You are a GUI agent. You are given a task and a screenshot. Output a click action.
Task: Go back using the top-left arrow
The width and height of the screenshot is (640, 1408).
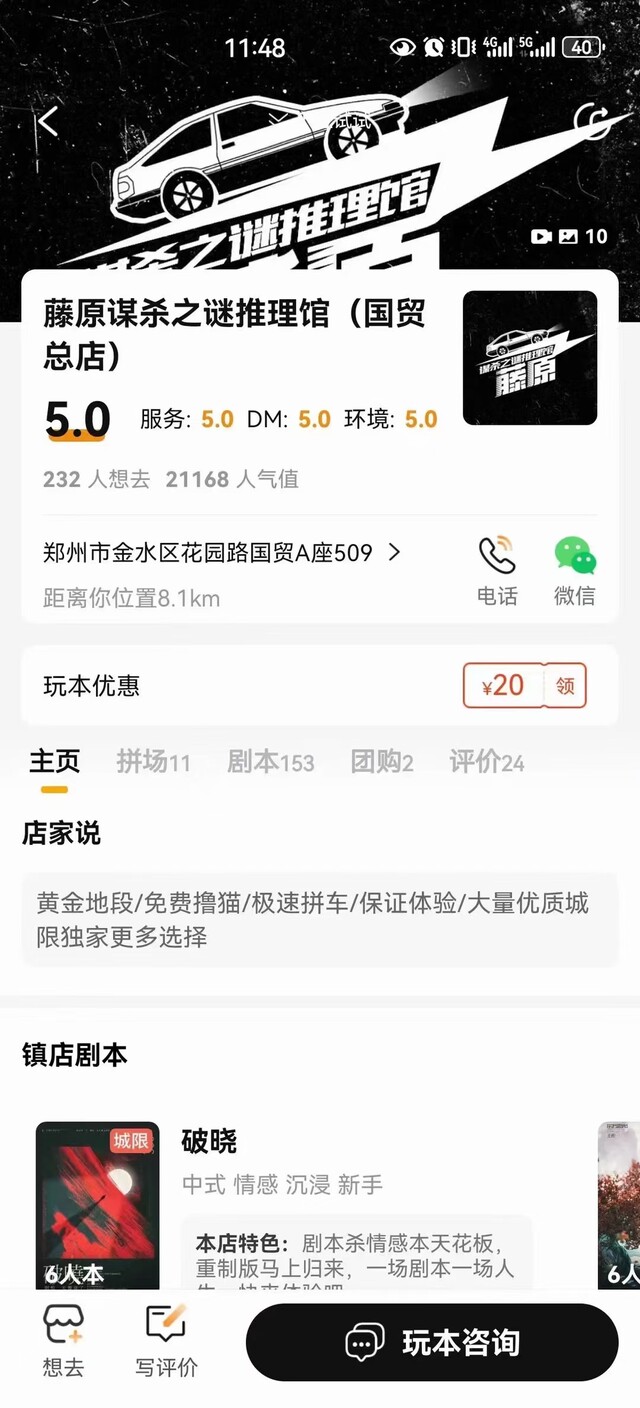coord(48,122)
